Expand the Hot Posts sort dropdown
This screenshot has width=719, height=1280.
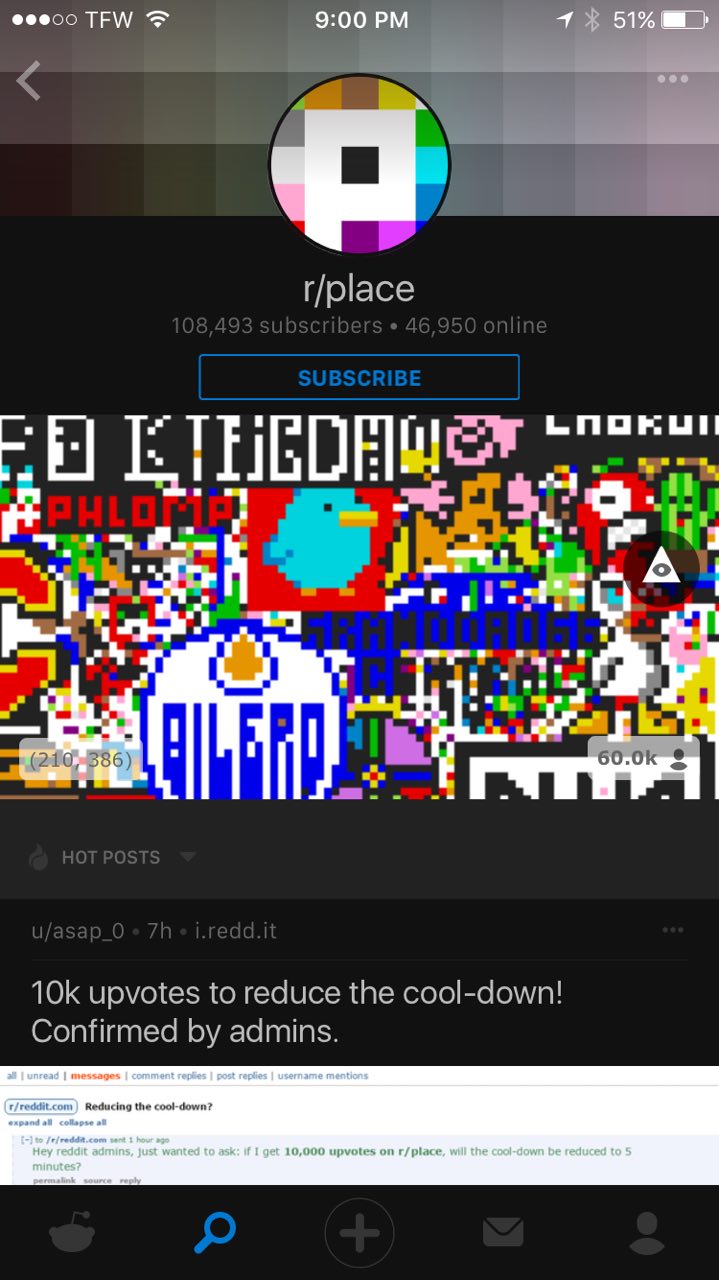point(112,857)
